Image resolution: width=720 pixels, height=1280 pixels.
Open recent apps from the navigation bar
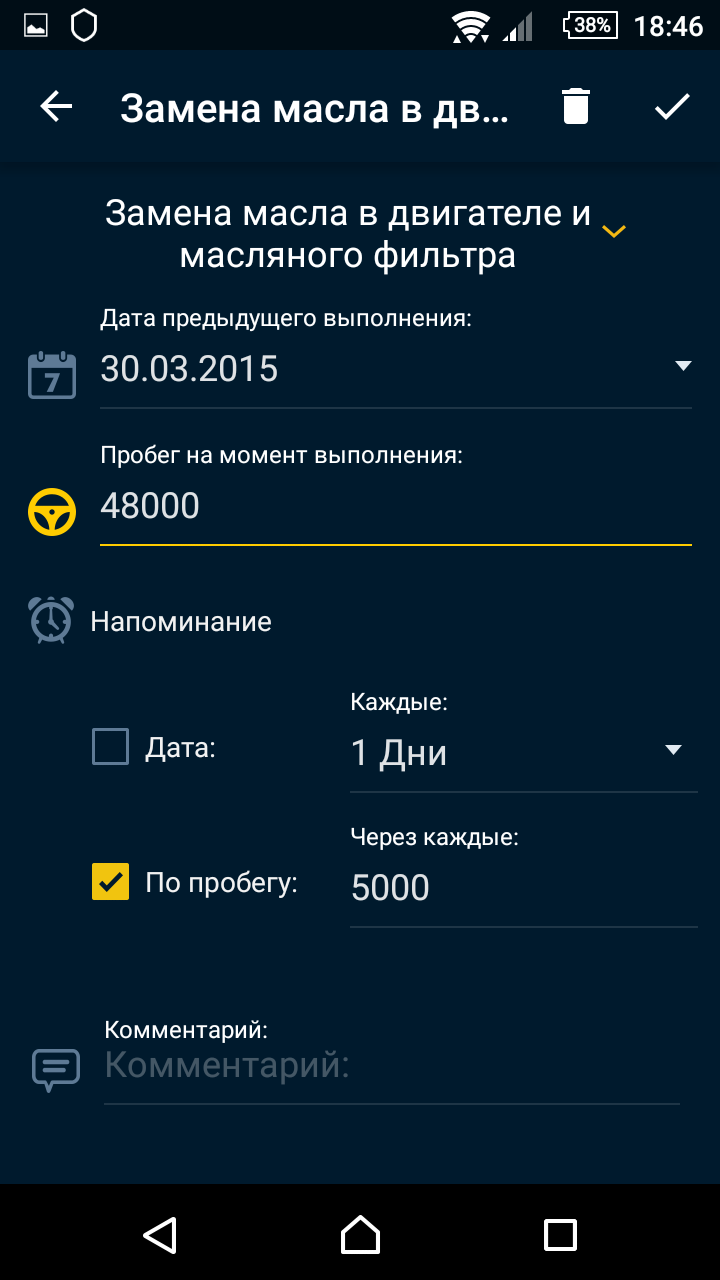[560, 1234]
